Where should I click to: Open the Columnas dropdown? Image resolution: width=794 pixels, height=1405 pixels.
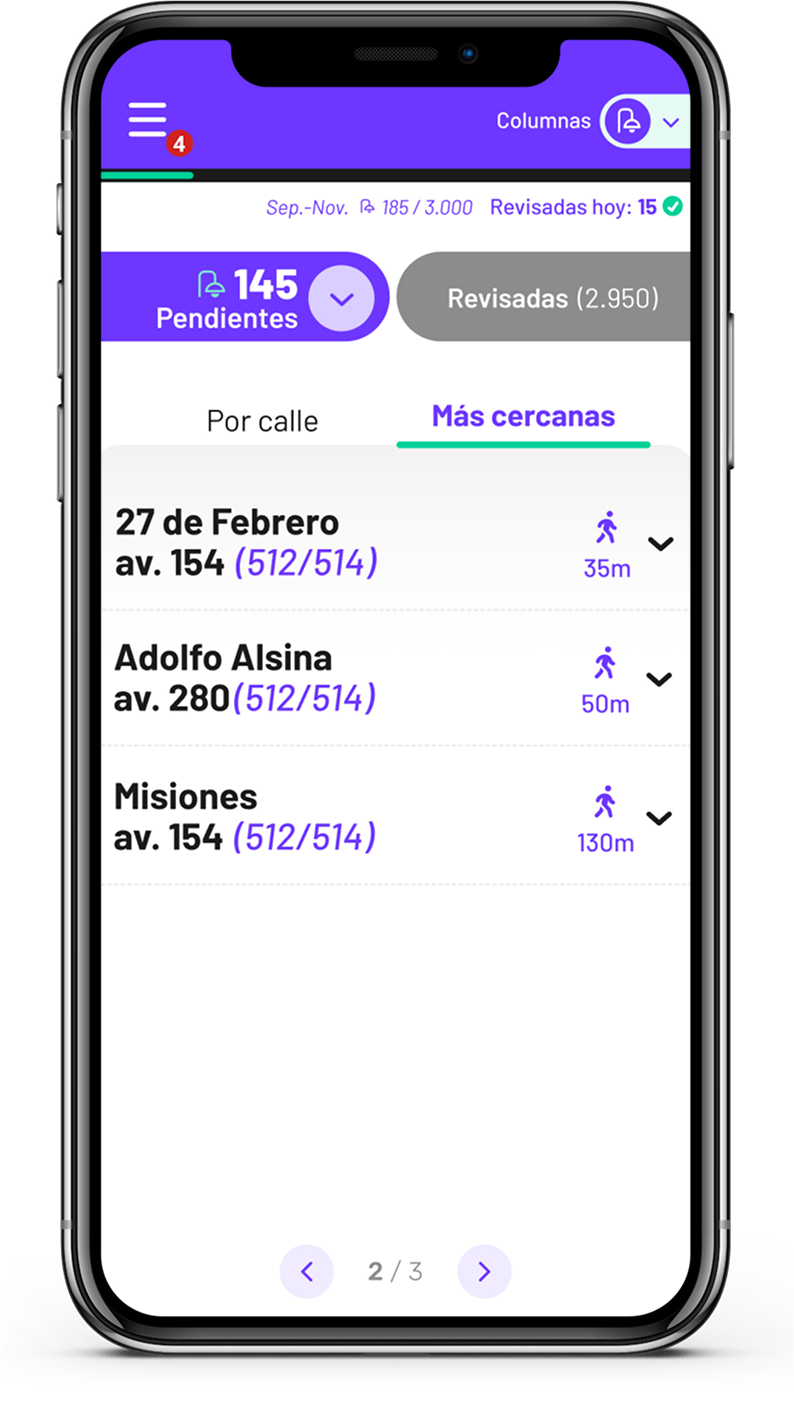(670, 122)
